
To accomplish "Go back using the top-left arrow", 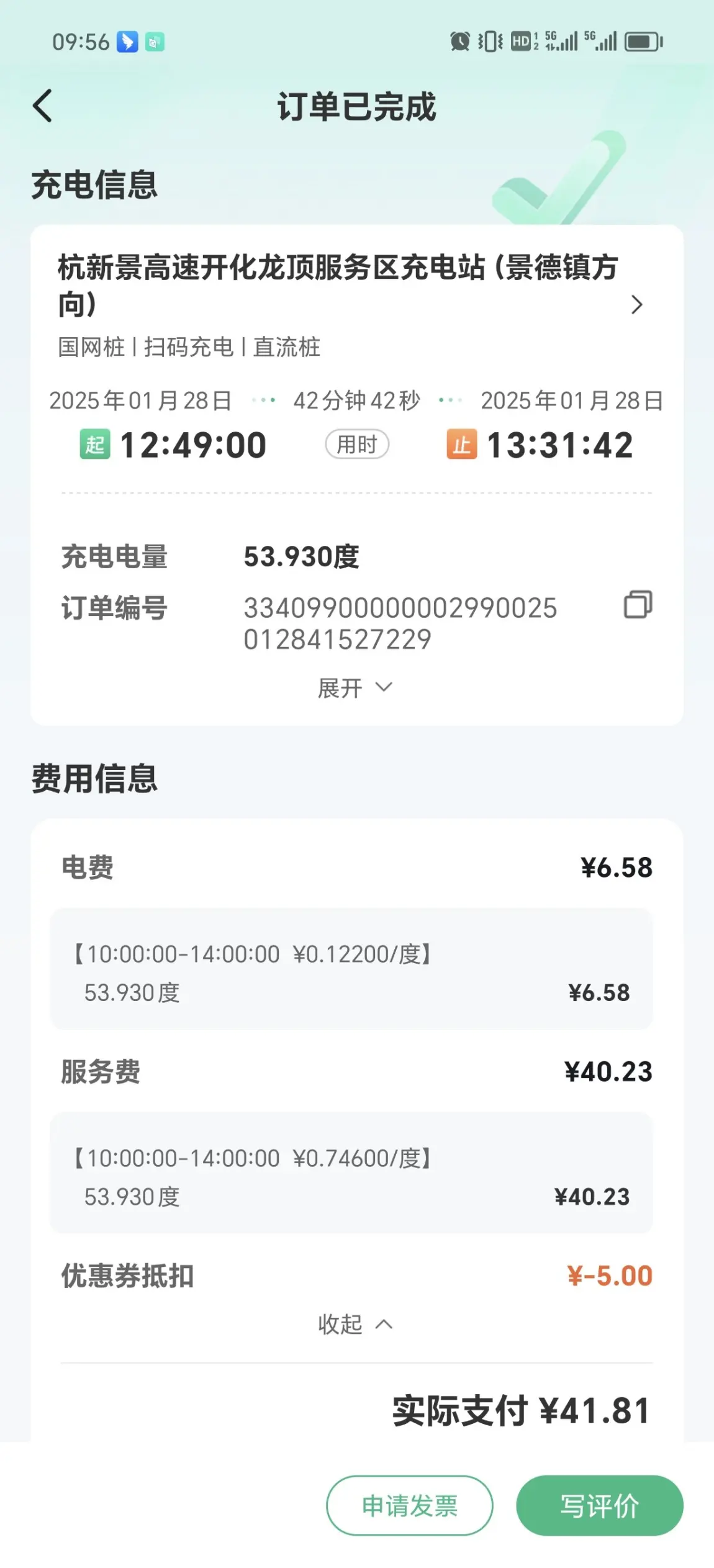I will pos(42,106).
